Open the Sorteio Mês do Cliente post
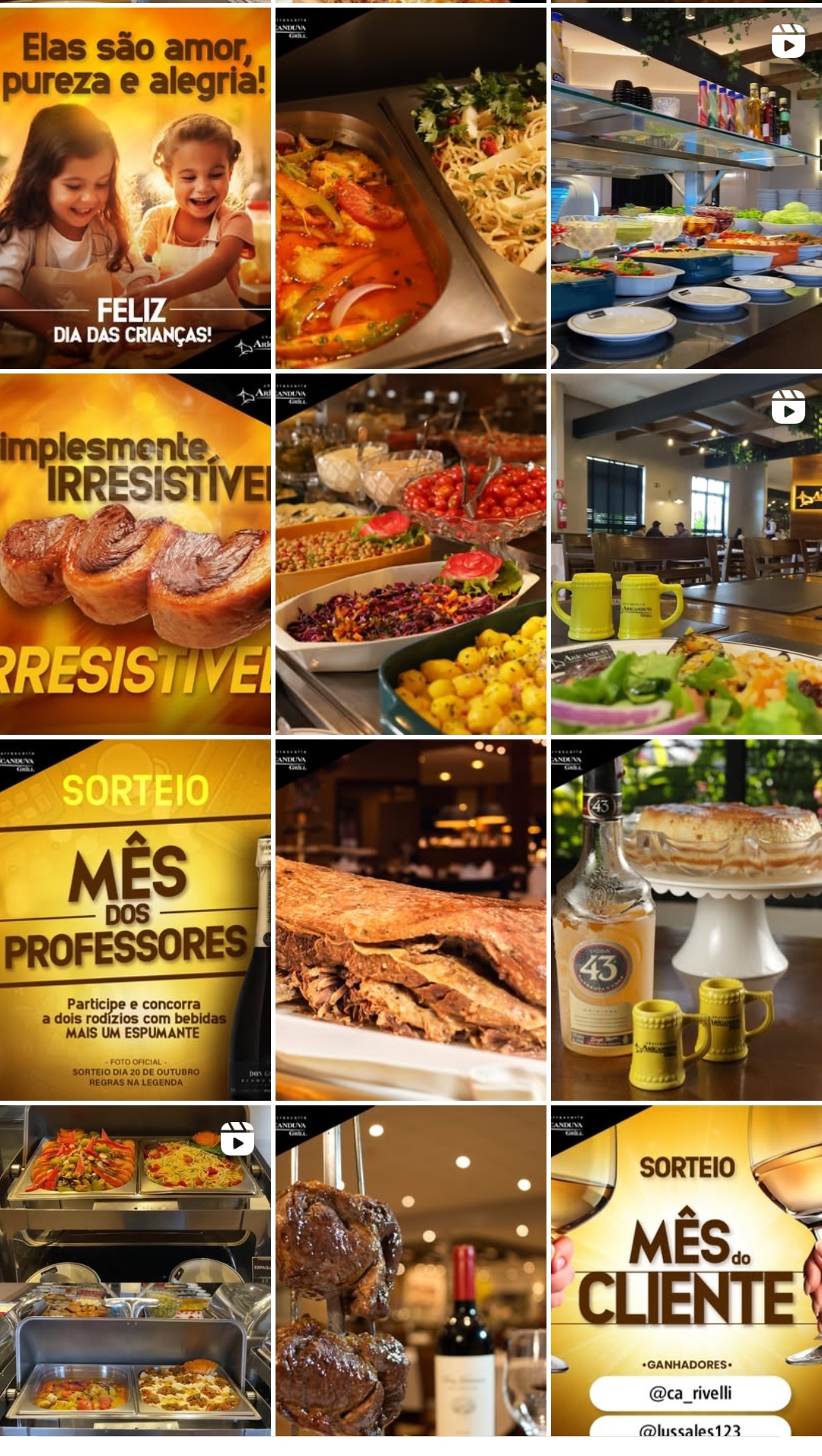 pyautogui.click(x=686, y=1270)
